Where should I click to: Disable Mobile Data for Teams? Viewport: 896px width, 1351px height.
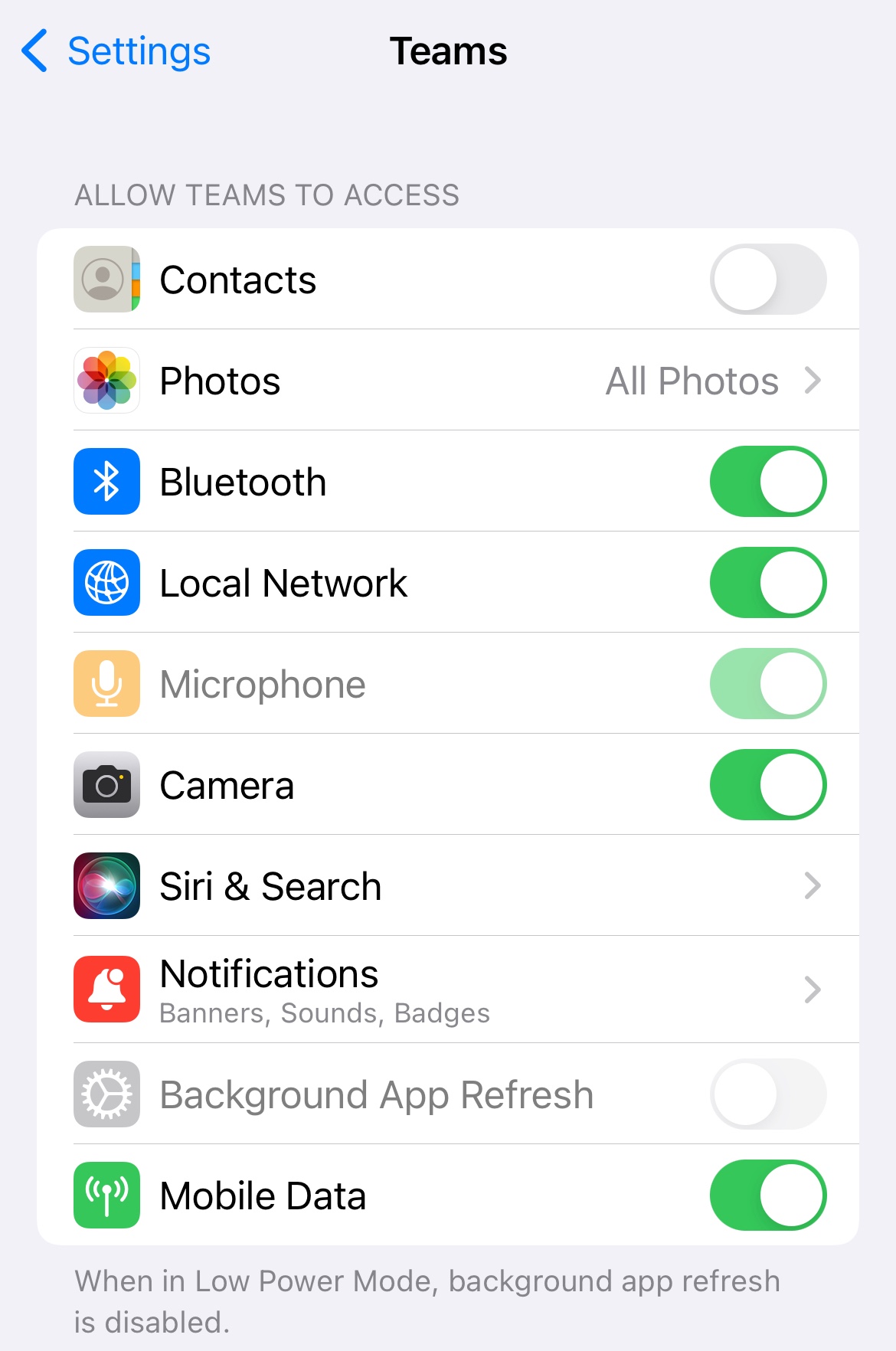pyautogui.click(x=767, y=1196)
